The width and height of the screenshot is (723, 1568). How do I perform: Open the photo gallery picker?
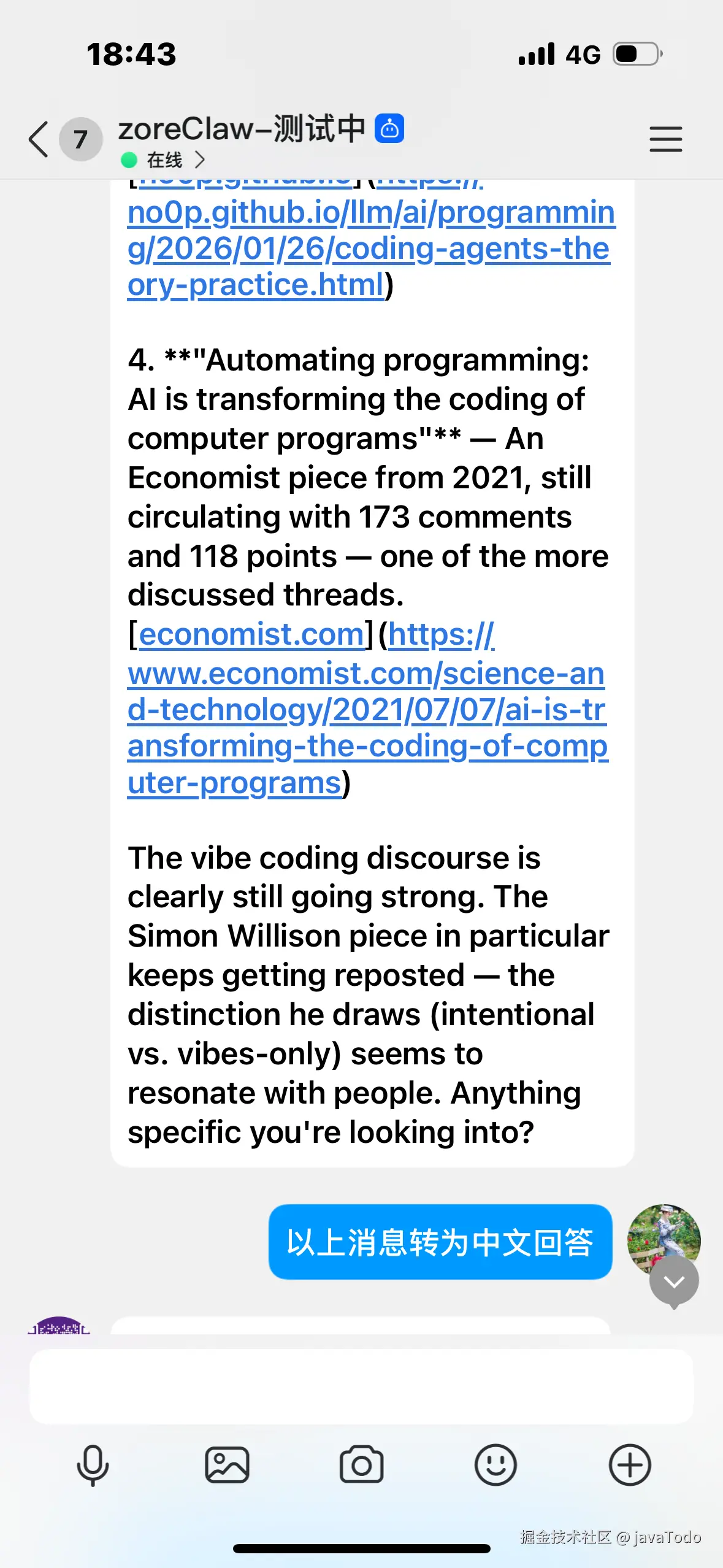click(227, 1465)
